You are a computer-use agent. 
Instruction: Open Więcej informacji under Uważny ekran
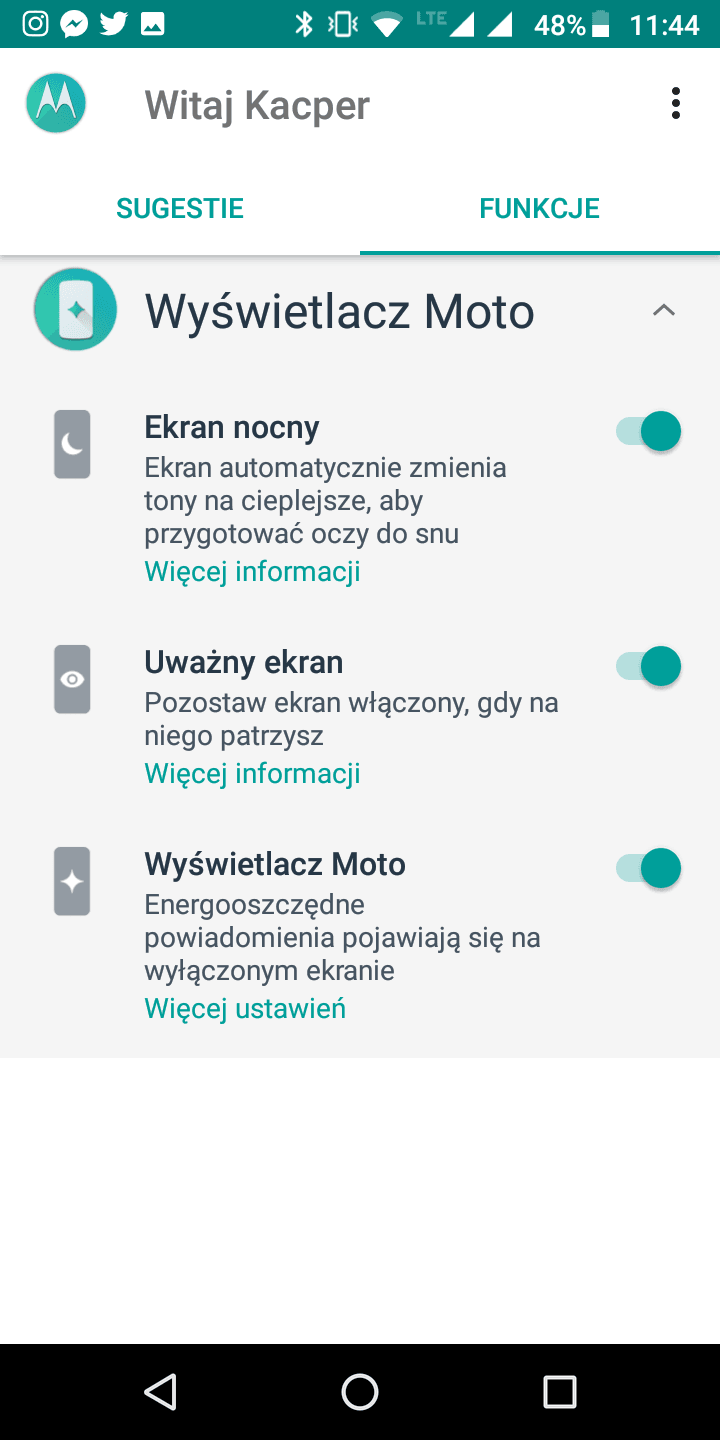coord(252,773)
